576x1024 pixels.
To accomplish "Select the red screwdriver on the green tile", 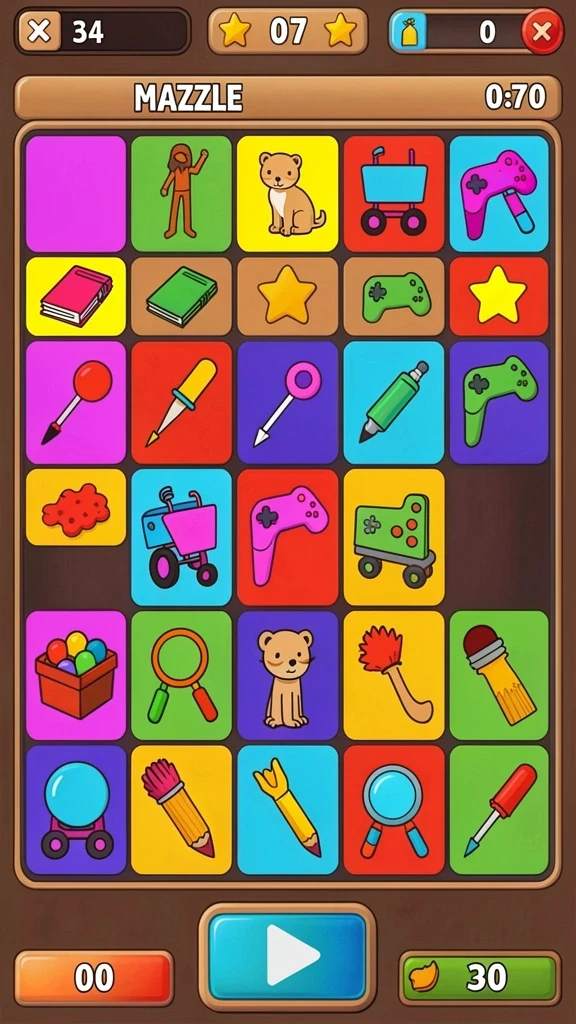I will coord(499,810).
